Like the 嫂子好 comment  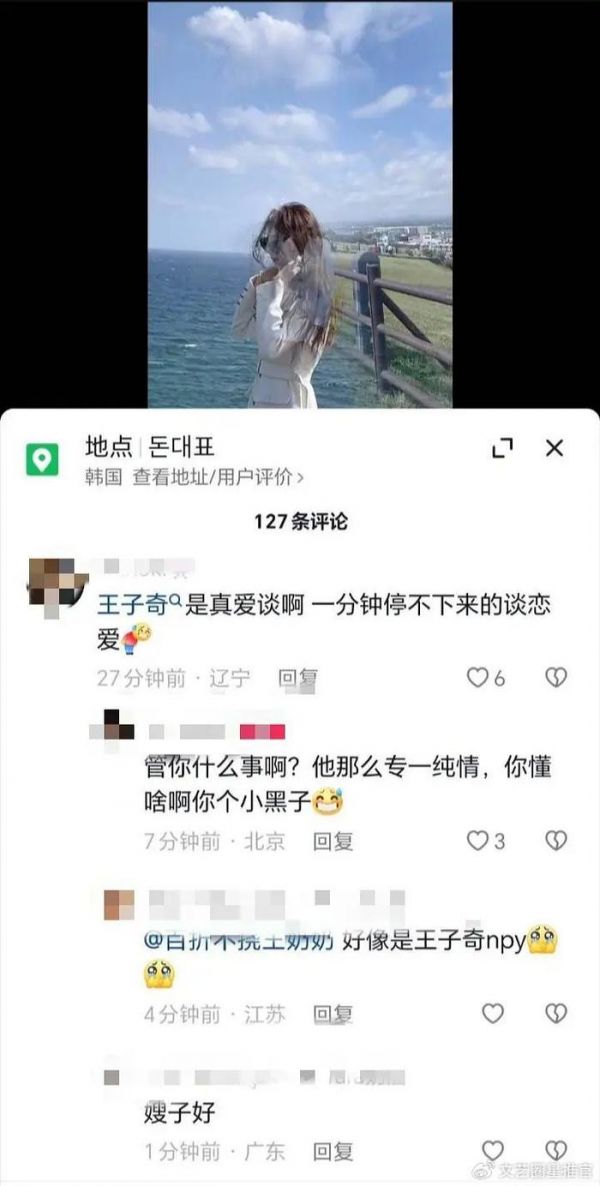(492, 1150)
